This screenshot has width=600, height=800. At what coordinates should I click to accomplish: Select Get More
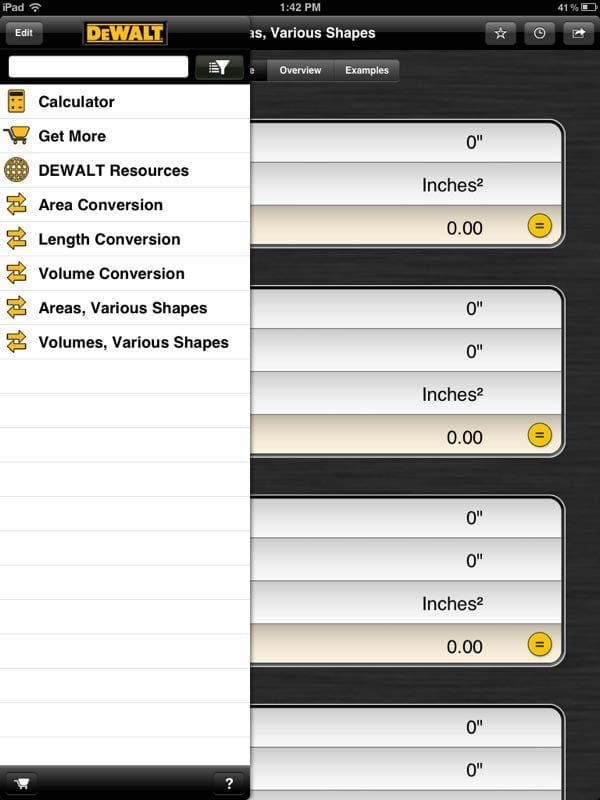[72, 136]
